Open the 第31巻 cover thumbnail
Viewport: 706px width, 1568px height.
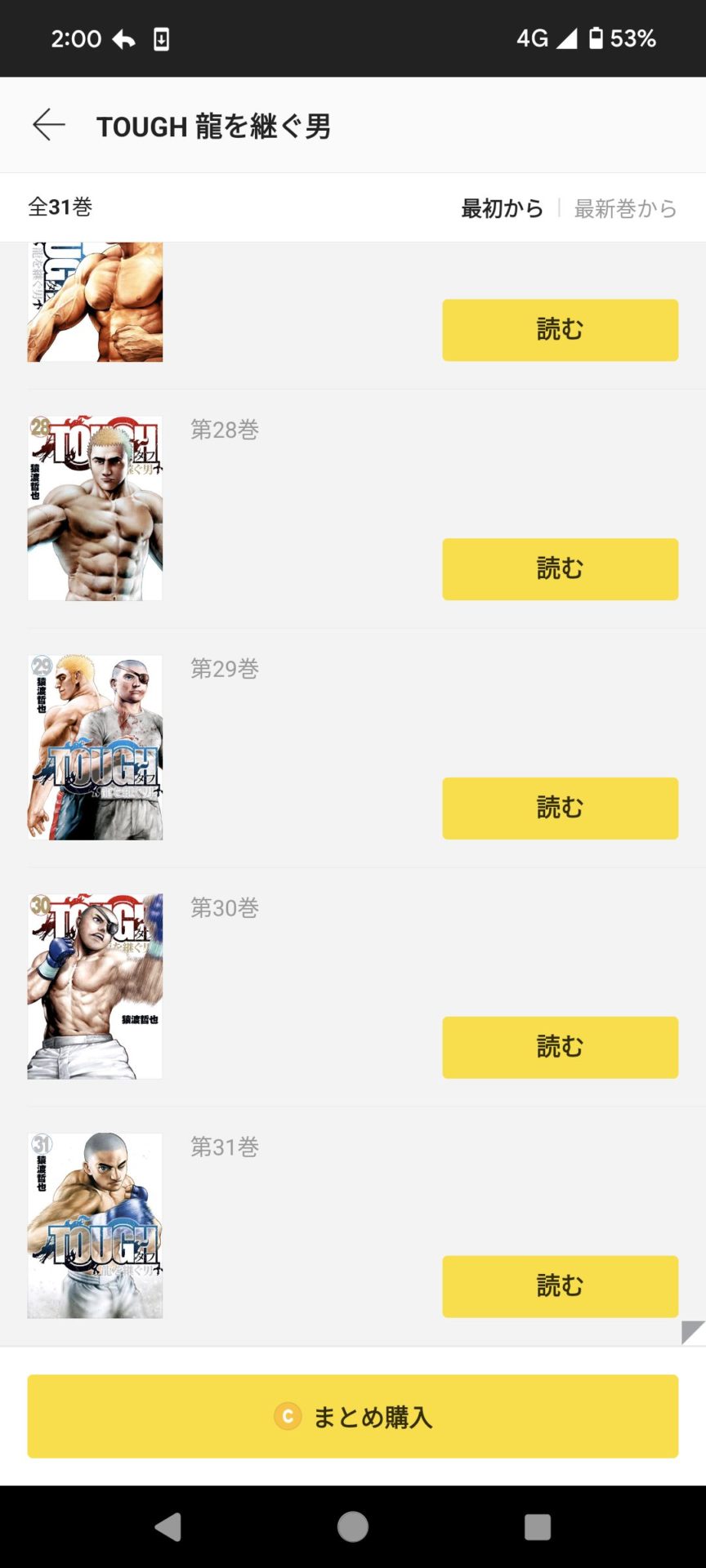(x=95, y=1226)
